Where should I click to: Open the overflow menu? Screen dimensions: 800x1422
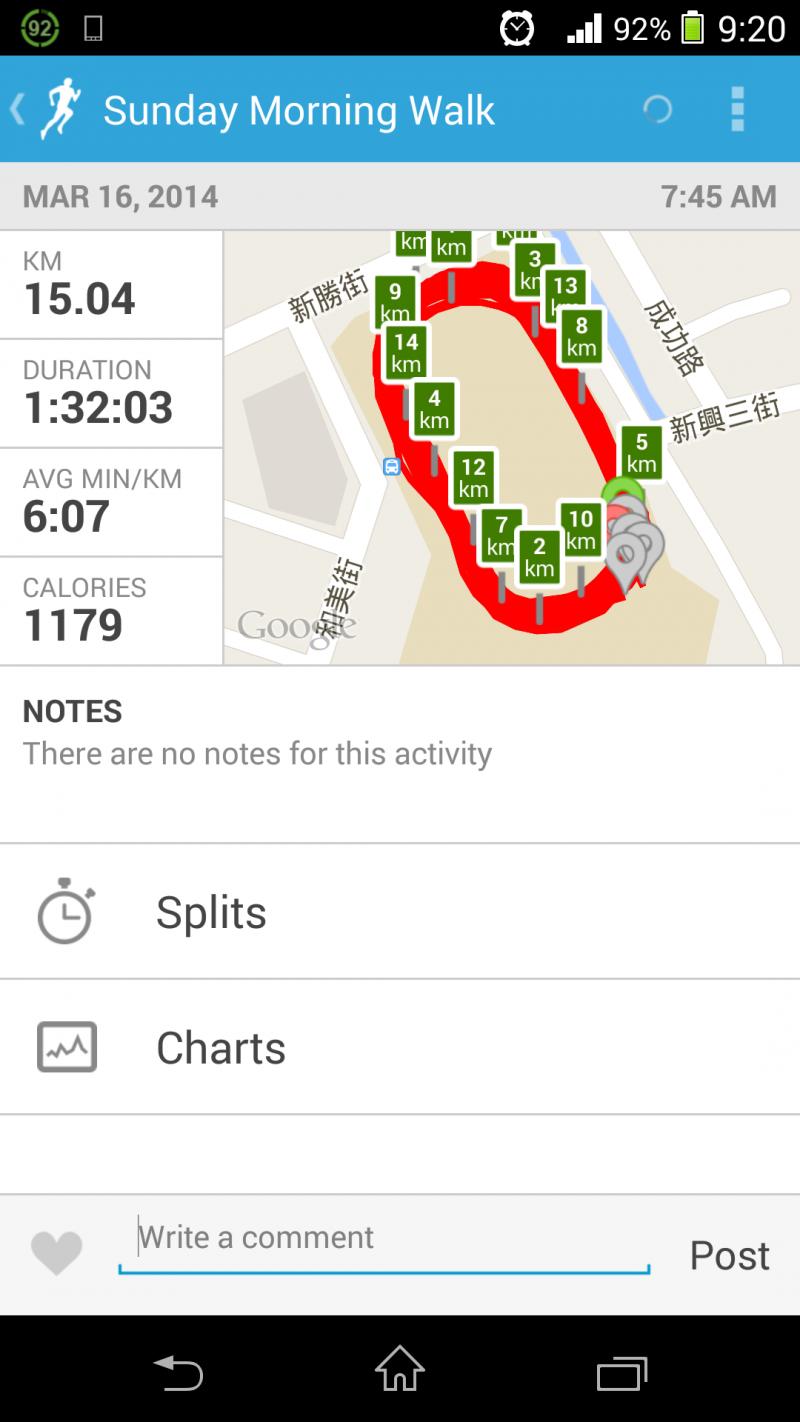[737, 109]
